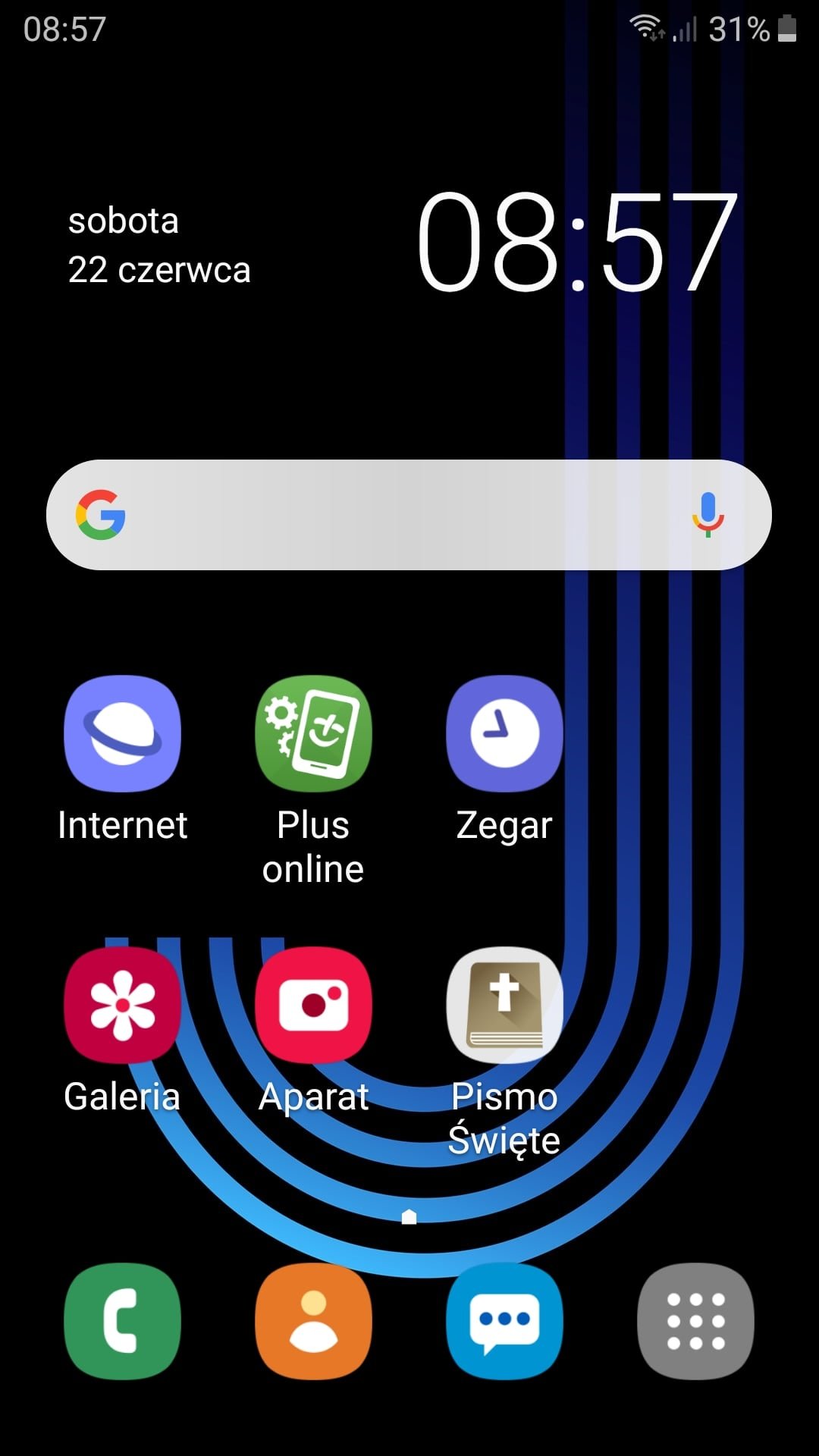Open the green Phone dialer in the dock
Screen dimensions: 819x1456
coord(122,1321)
